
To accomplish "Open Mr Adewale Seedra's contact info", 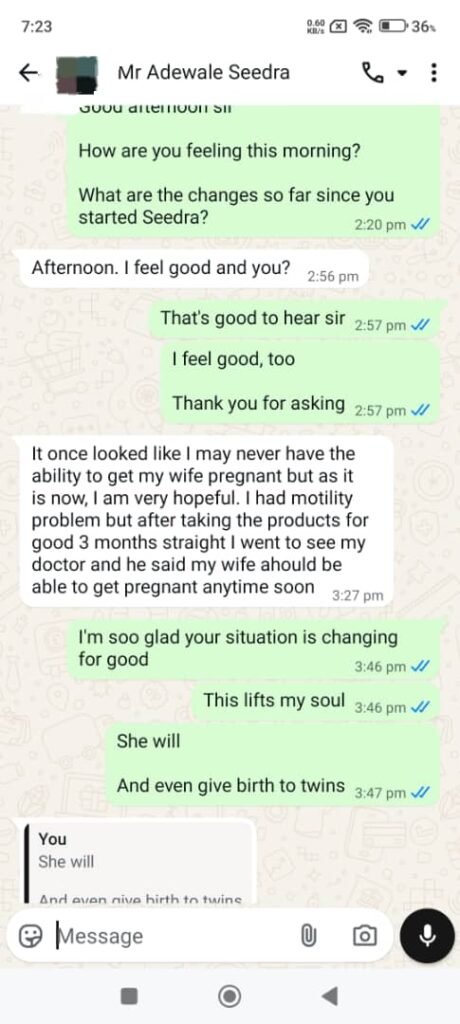I will [x=203, y=72].
